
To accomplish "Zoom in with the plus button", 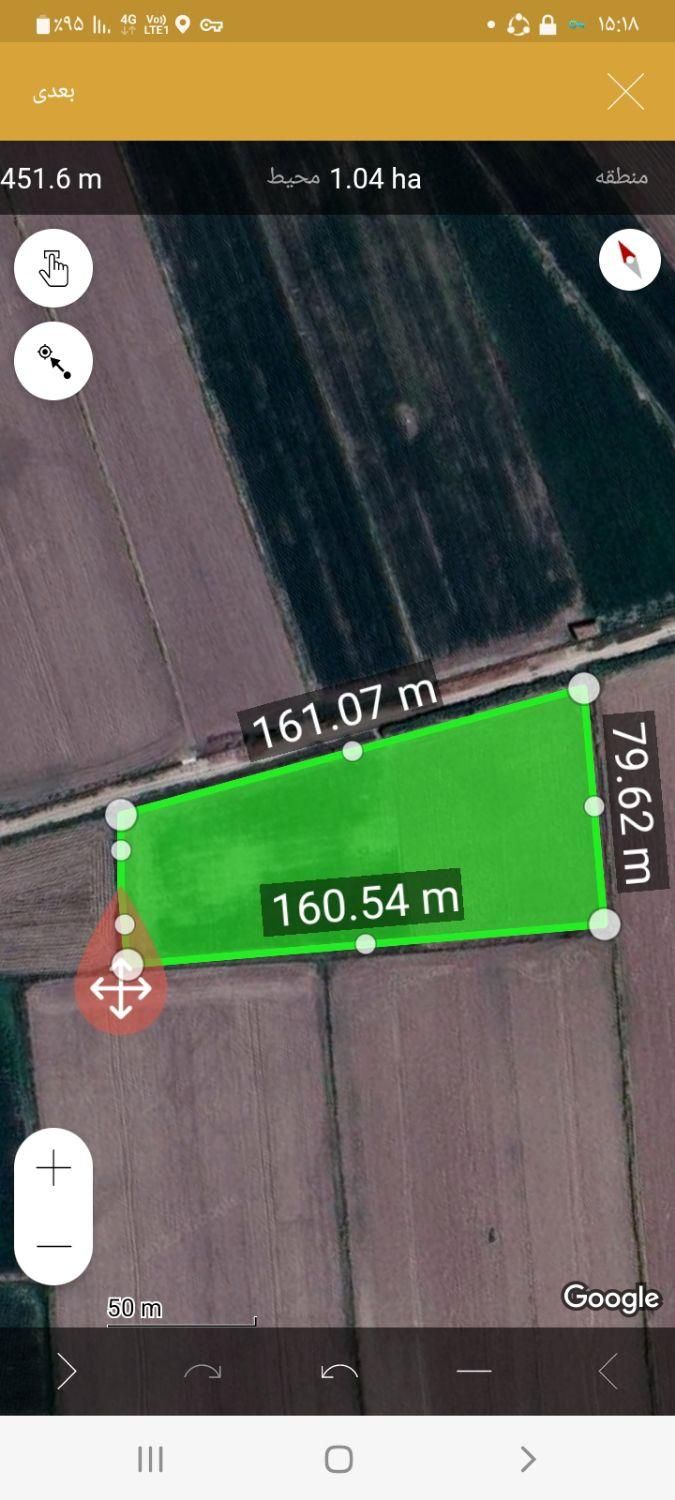I will tap(53, 1168).
